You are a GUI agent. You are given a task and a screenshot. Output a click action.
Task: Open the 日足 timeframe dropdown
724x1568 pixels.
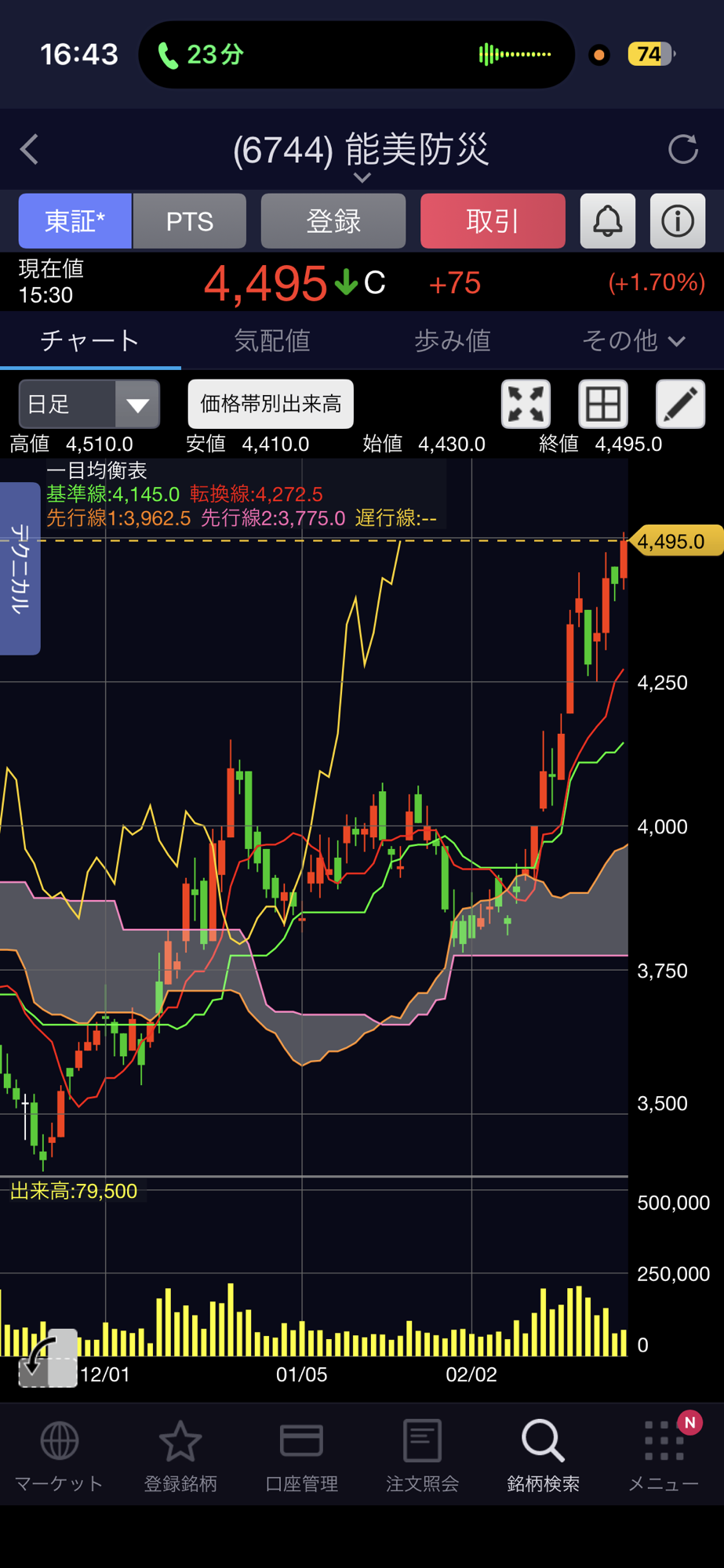click(x=89, y=405)
